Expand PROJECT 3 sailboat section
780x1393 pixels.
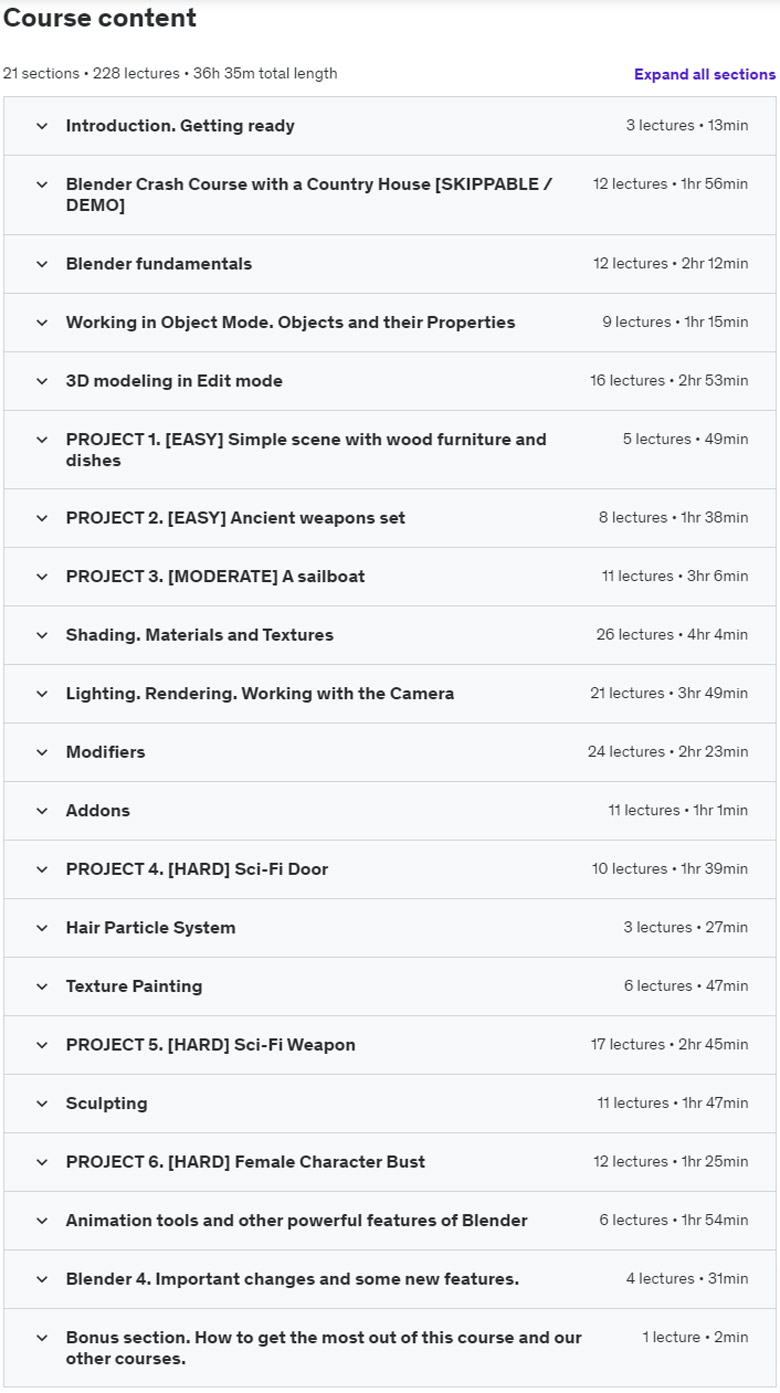(390, 576)
